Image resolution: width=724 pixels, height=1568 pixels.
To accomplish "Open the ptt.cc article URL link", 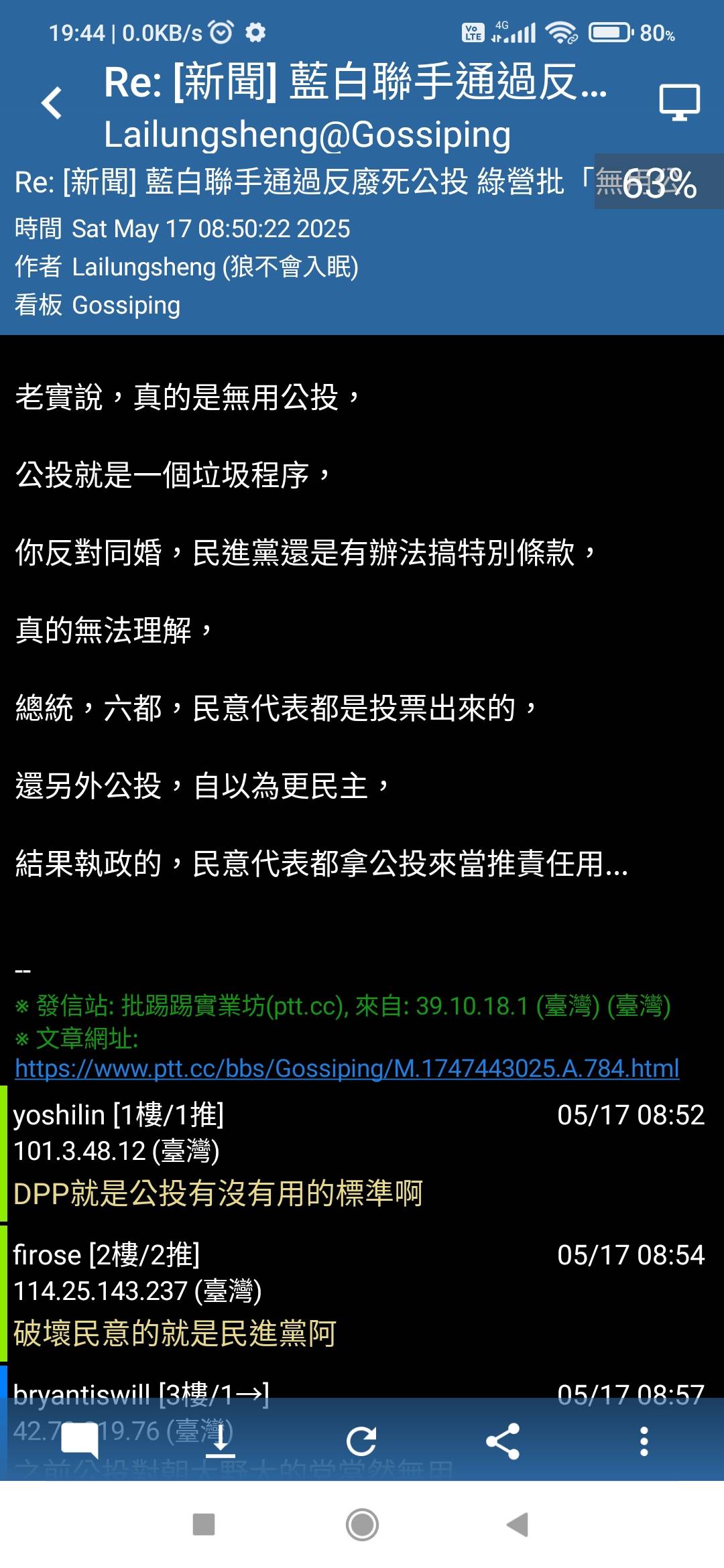I will tap(347, 1068).
